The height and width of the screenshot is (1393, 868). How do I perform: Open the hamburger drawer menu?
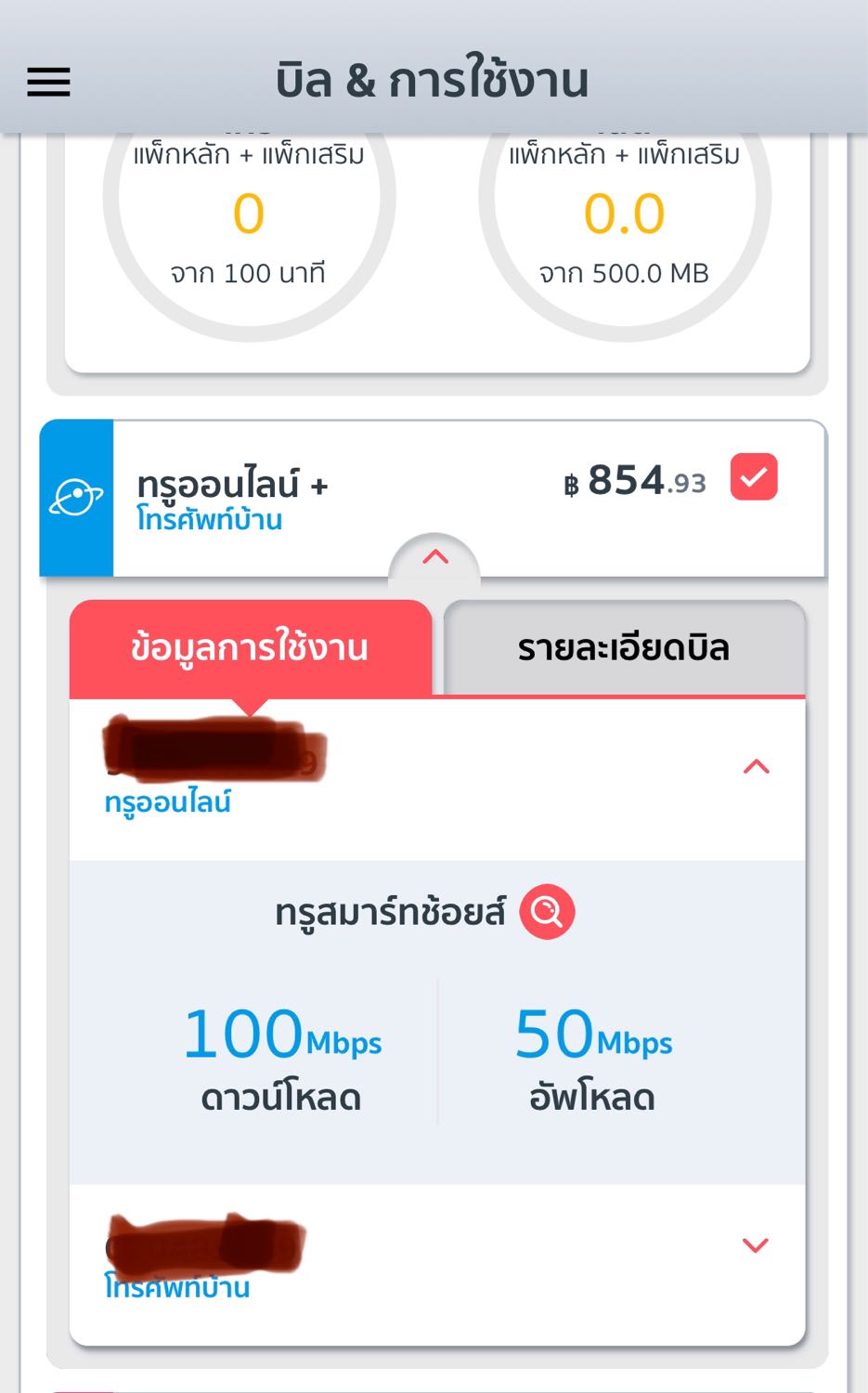tap(48, 82)
